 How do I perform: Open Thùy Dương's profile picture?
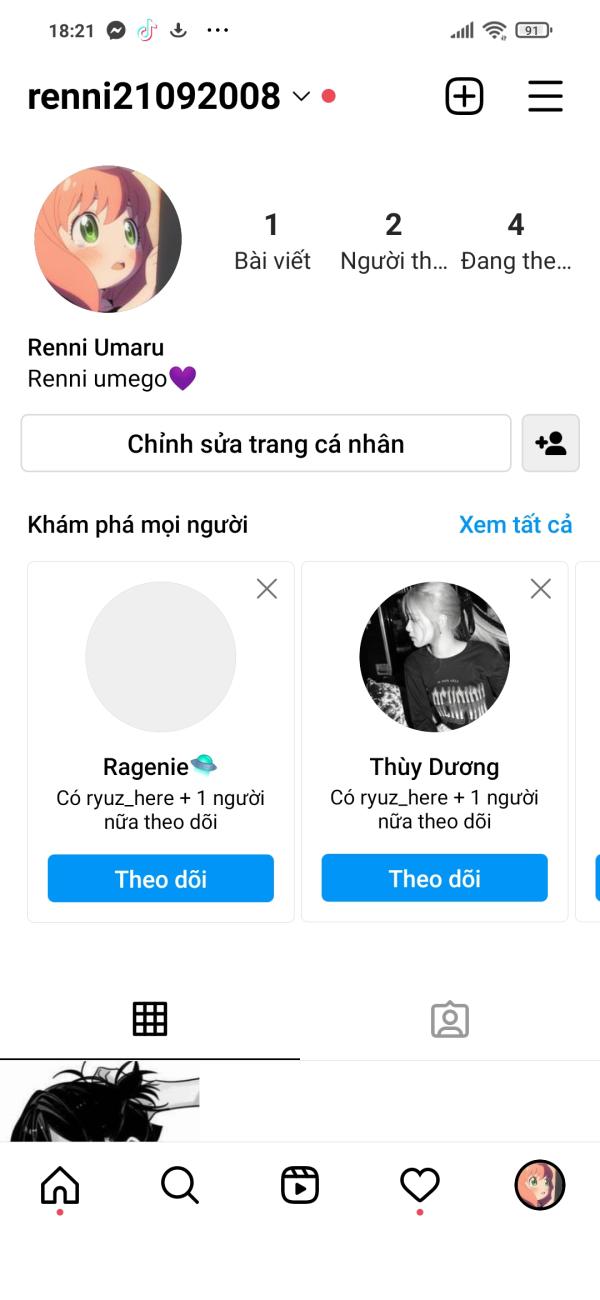(434, 657)
